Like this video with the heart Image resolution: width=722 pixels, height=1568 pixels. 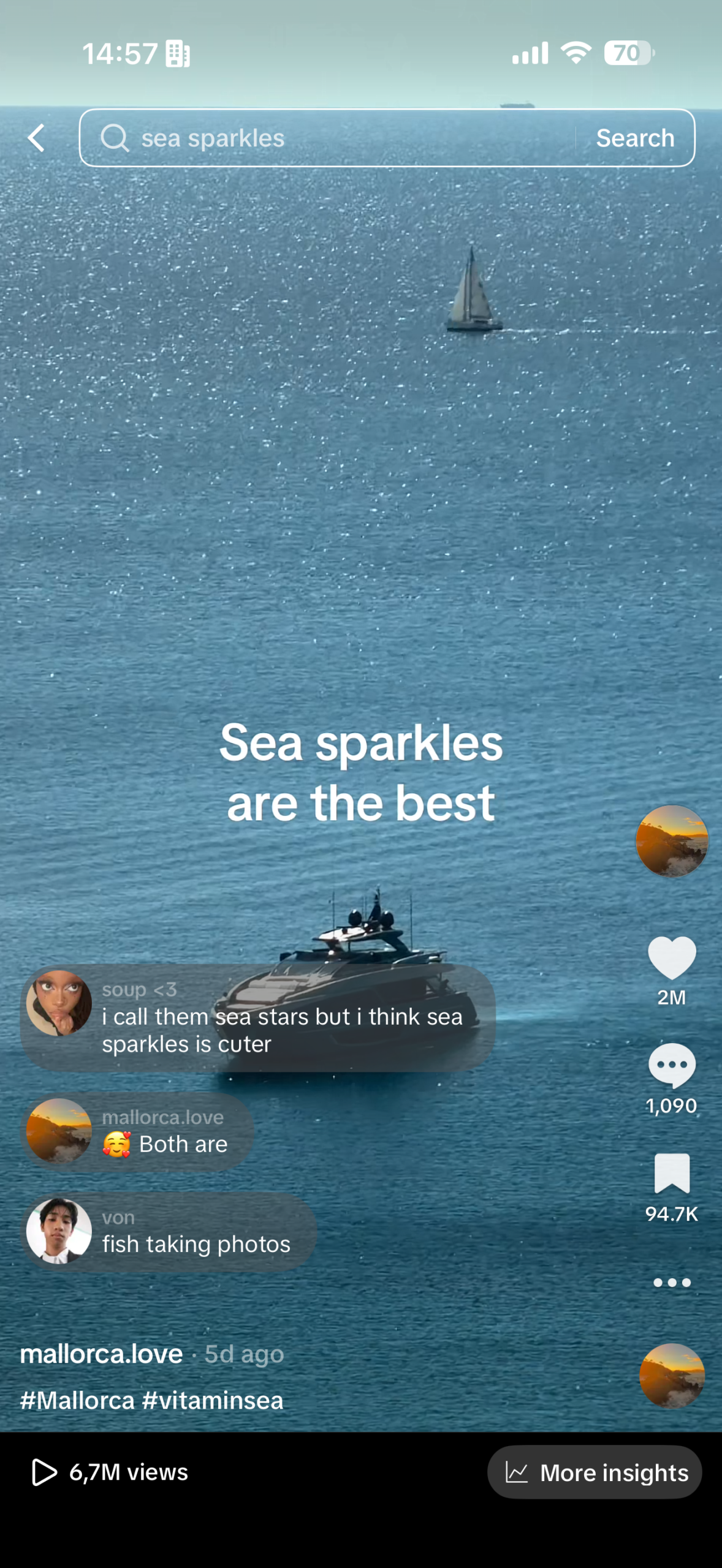(x=672, y=957)
